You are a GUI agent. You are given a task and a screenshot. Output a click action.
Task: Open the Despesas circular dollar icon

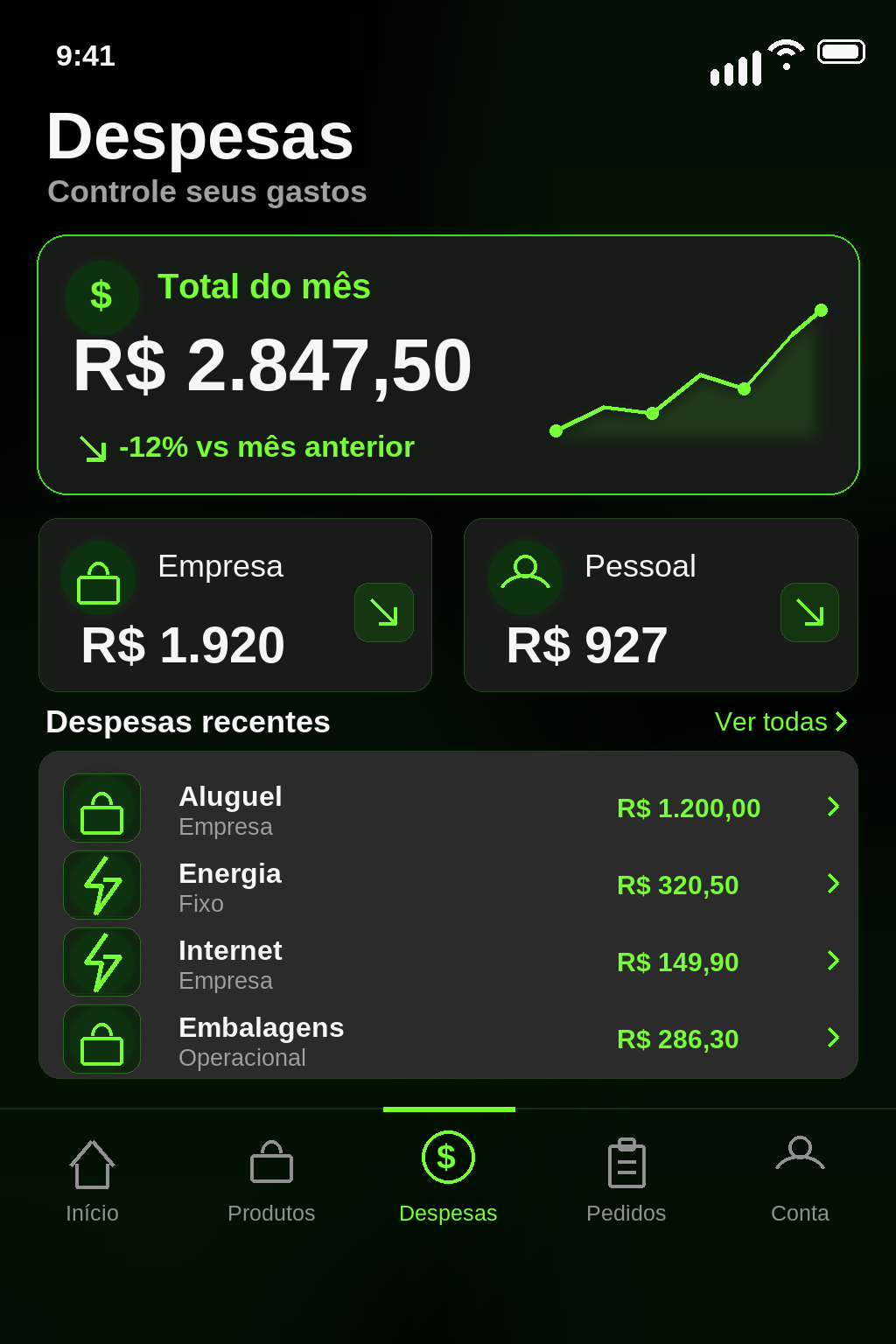point(448,1157)
